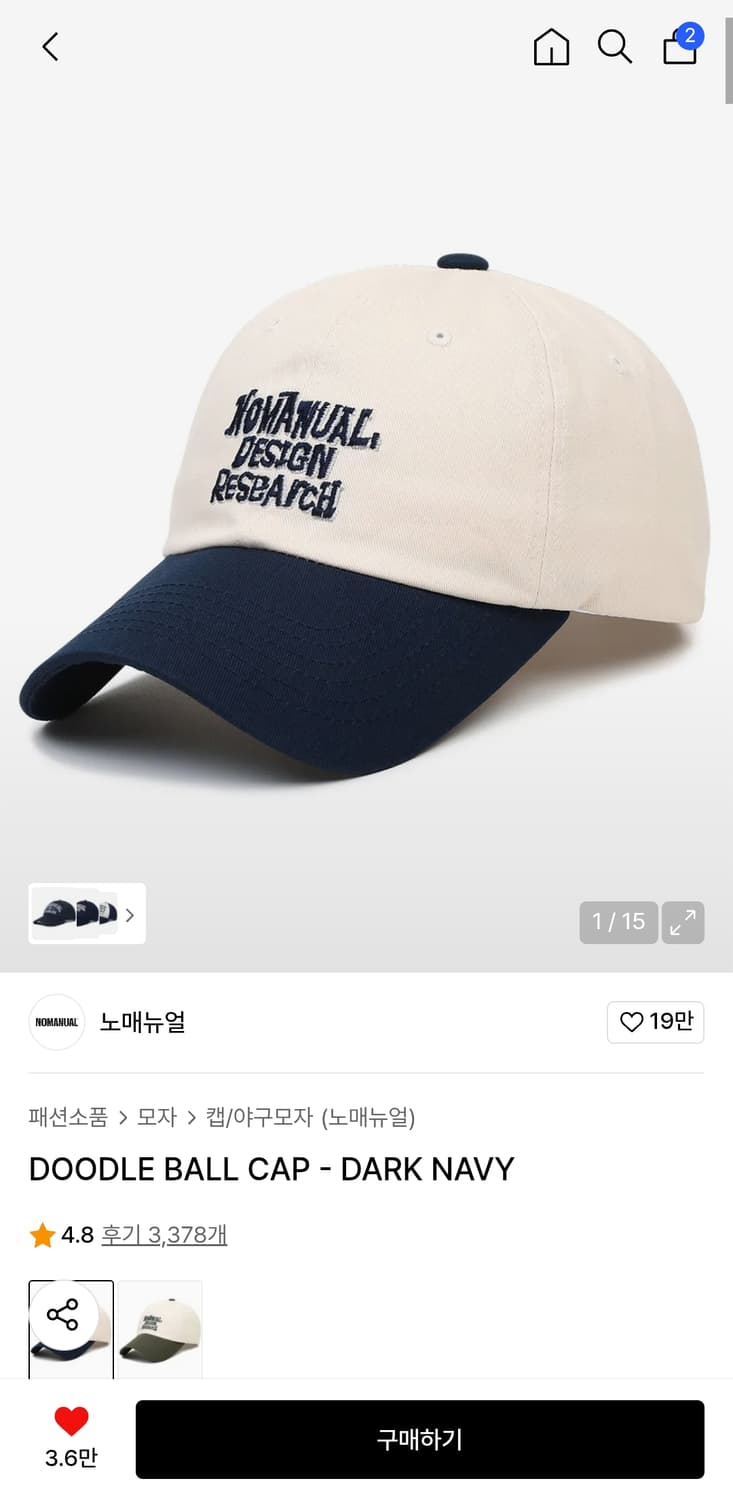The image size is (733, 1500).
Task: Open the search function
Action: 614,47
